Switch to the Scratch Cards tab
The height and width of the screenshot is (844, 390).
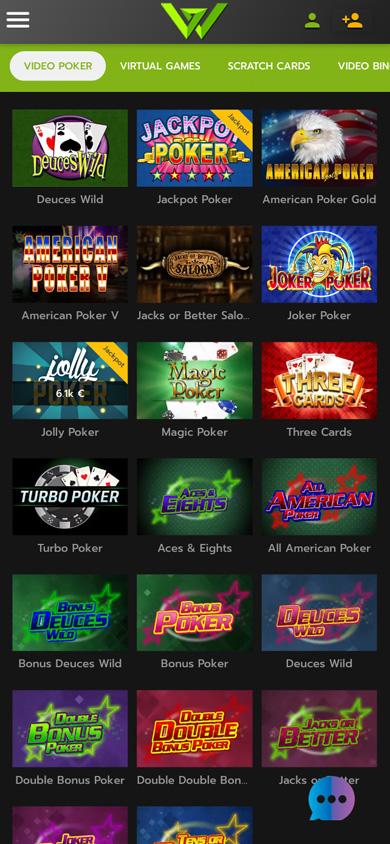[269, 66]
